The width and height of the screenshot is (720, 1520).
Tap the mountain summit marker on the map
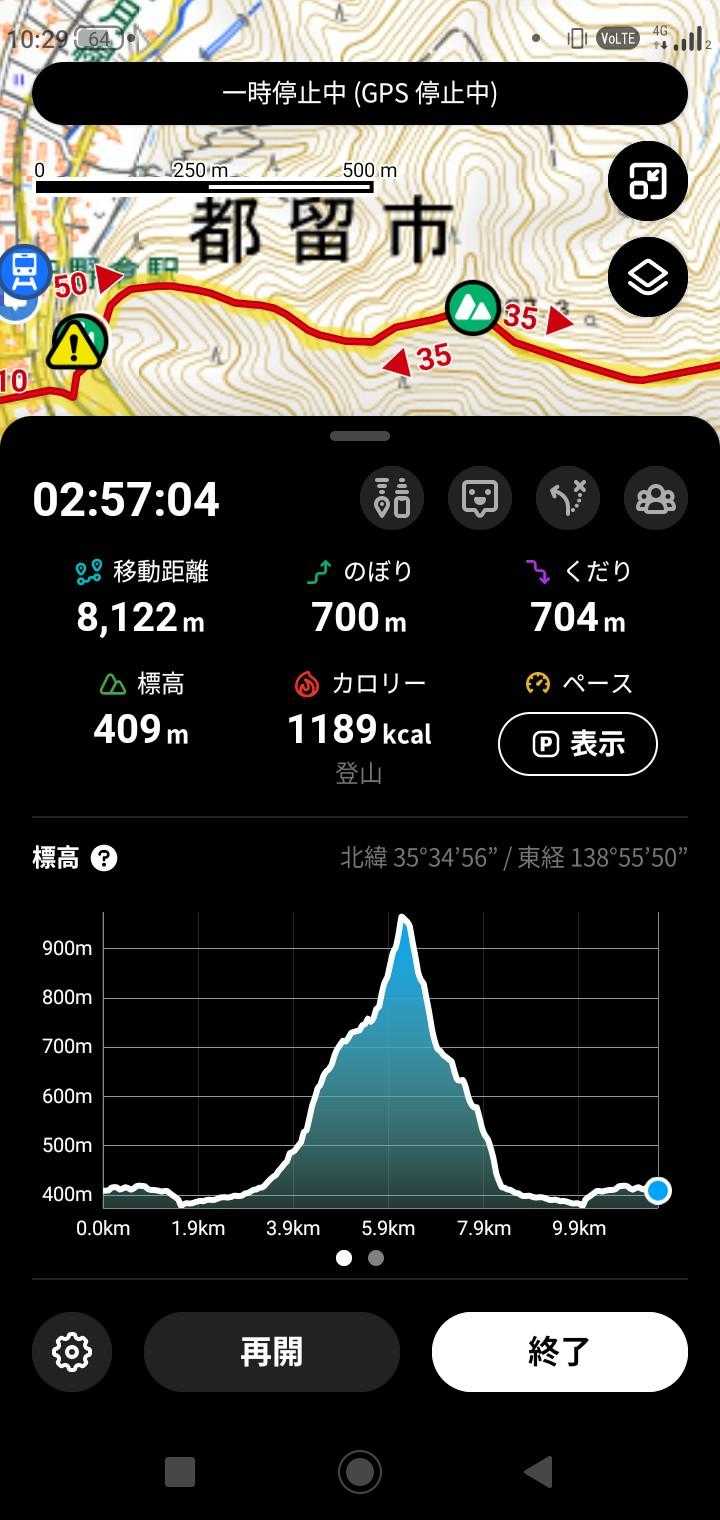point(472,306)
